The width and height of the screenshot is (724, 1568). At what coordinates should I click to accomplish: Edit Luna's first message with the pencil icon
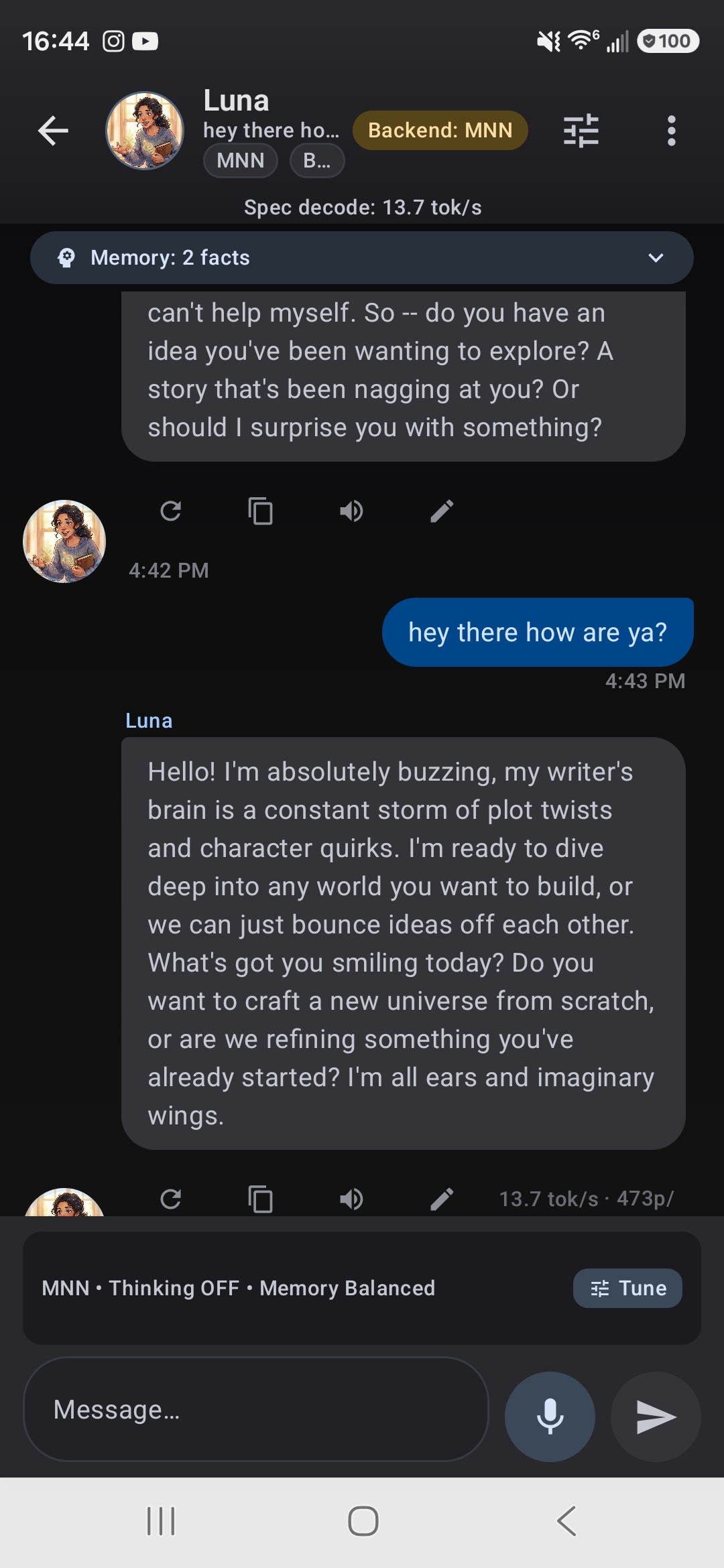tap(441, 511)
